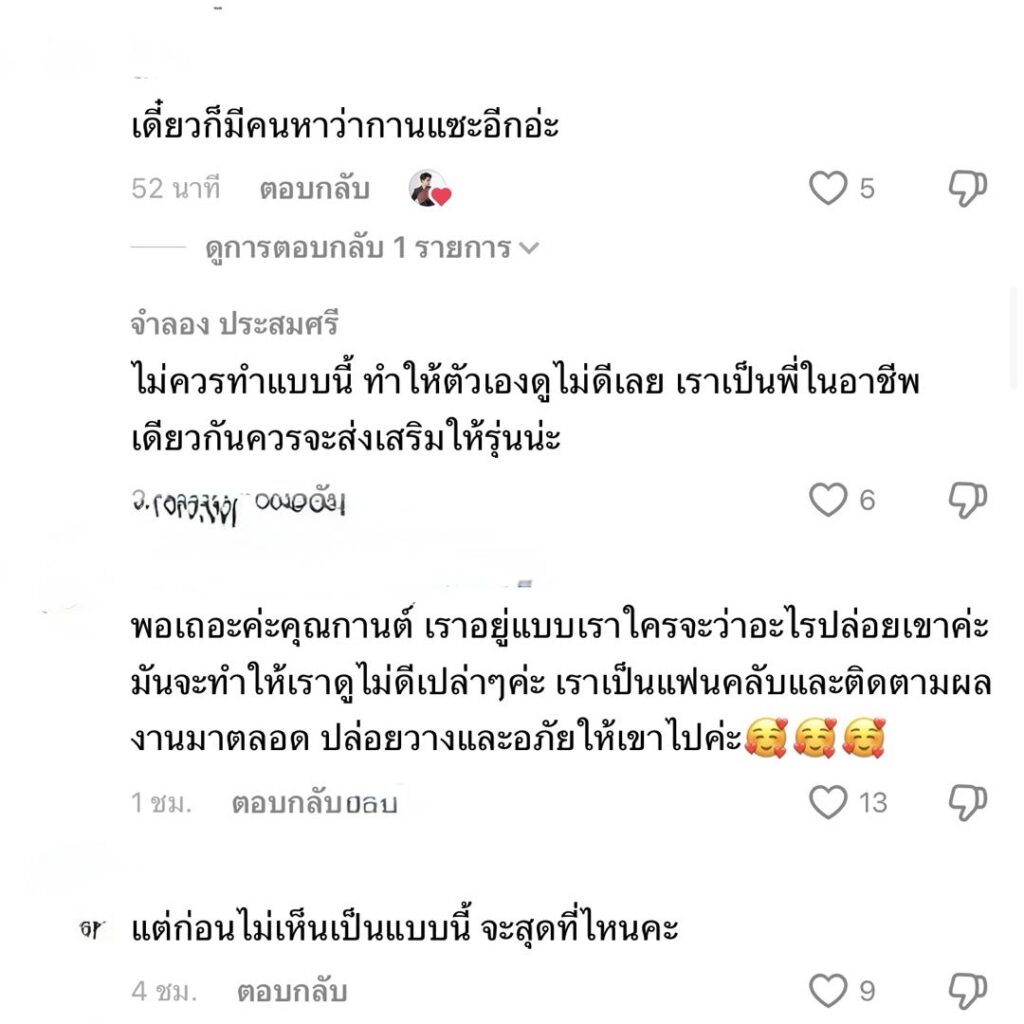Dislike the comment posted 52 นาที ago
The width and height of the screenshot is (1024, 1024).
tap(967, 188)
